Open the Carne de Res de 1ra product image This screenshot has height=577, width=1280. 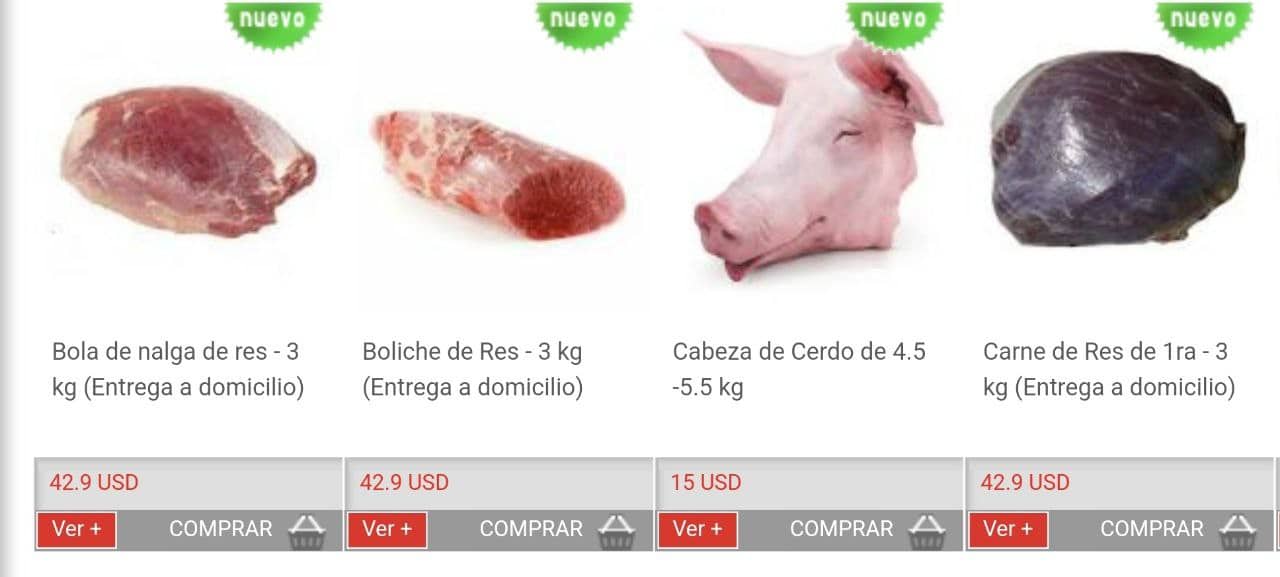pyautogui.click(x=1117, y=150)
